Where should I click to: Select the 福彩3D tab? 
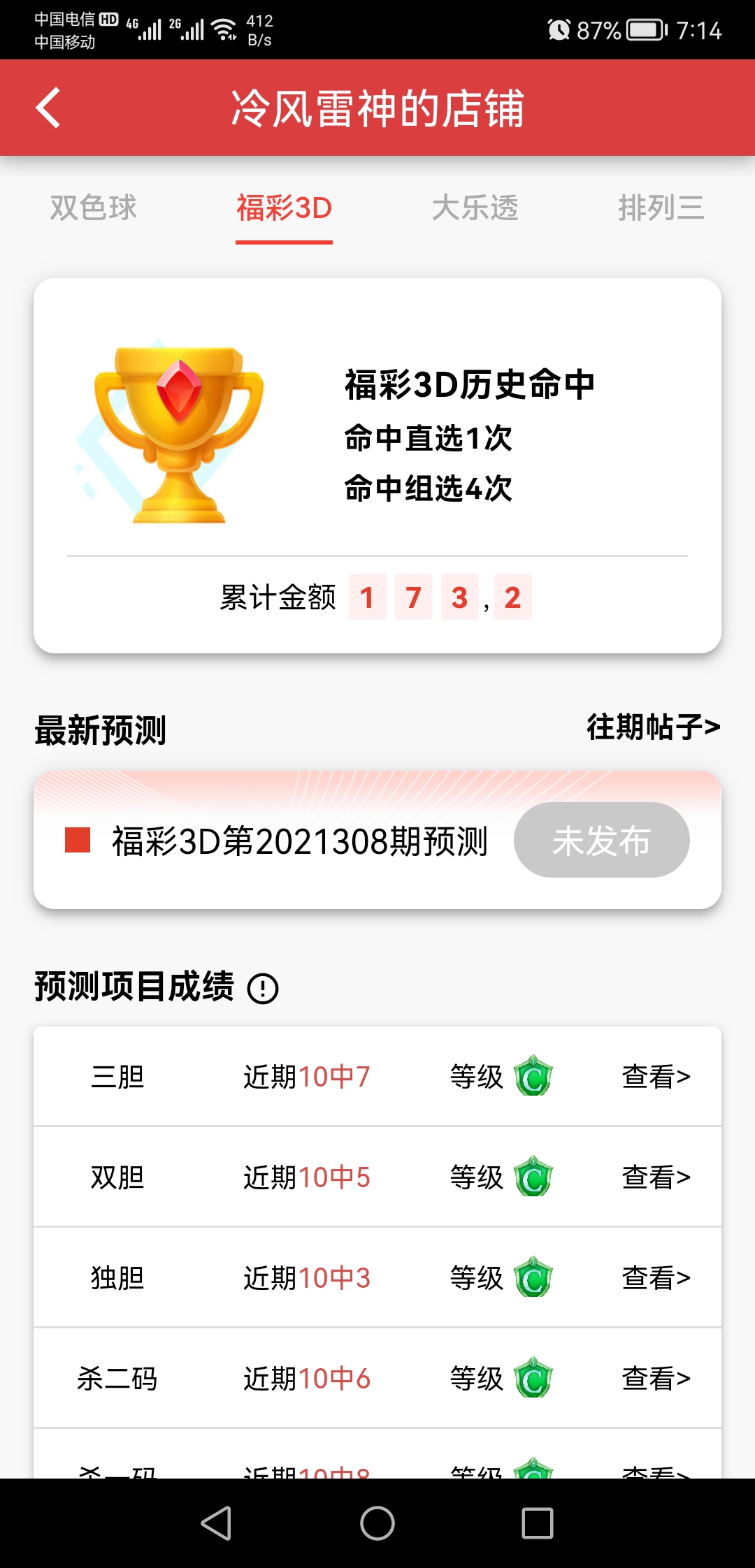(284, 208)
